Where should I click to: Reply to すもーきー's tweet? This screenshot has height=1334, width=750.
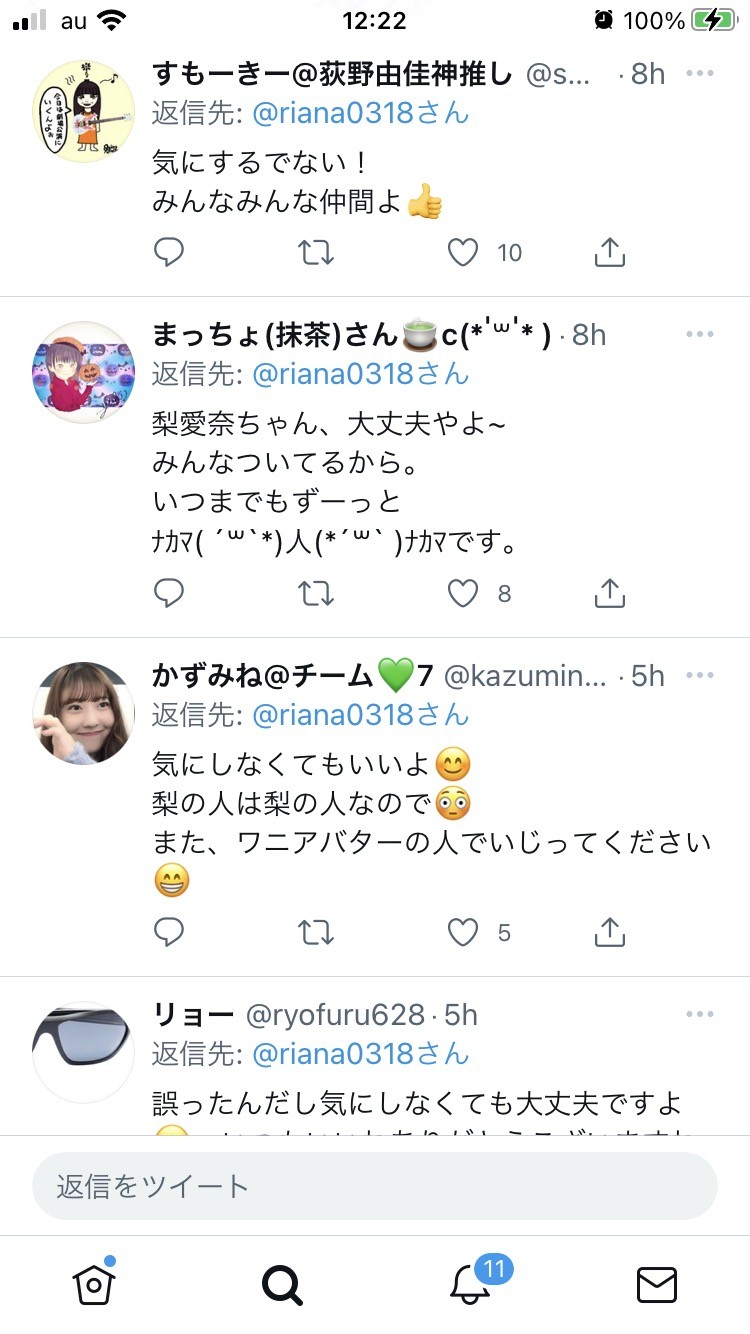coord(169,253)
